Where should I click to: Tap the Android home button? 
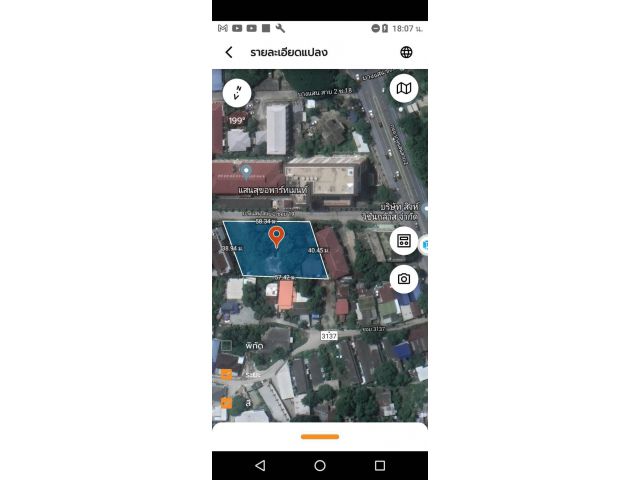click(x=320, y=466)
